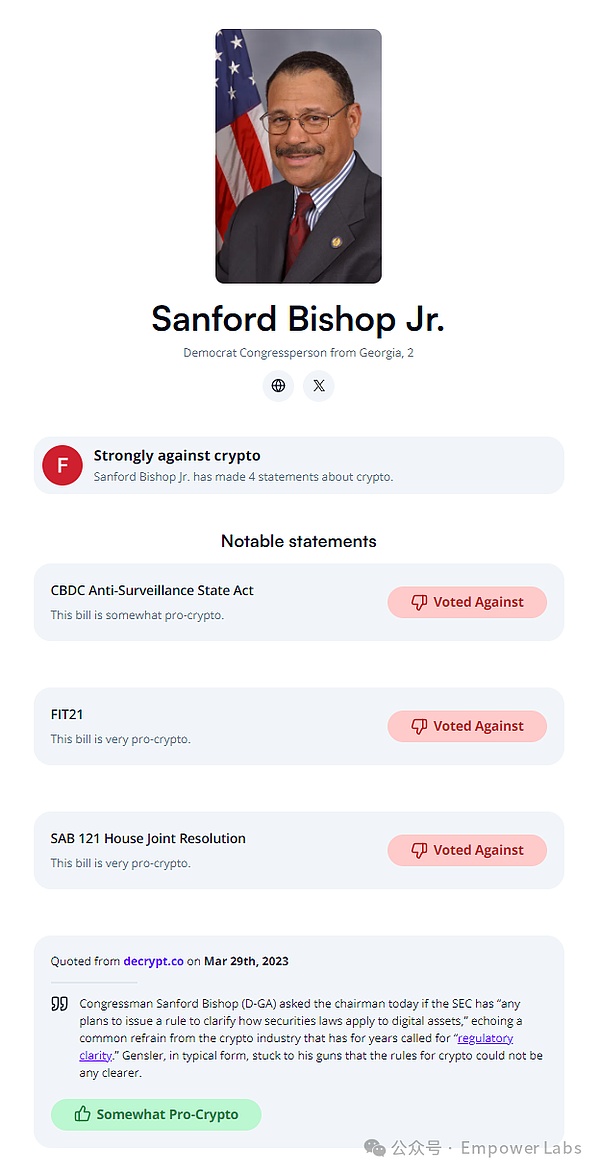Open the "regulatory clarity" link in the quote

485,1038
